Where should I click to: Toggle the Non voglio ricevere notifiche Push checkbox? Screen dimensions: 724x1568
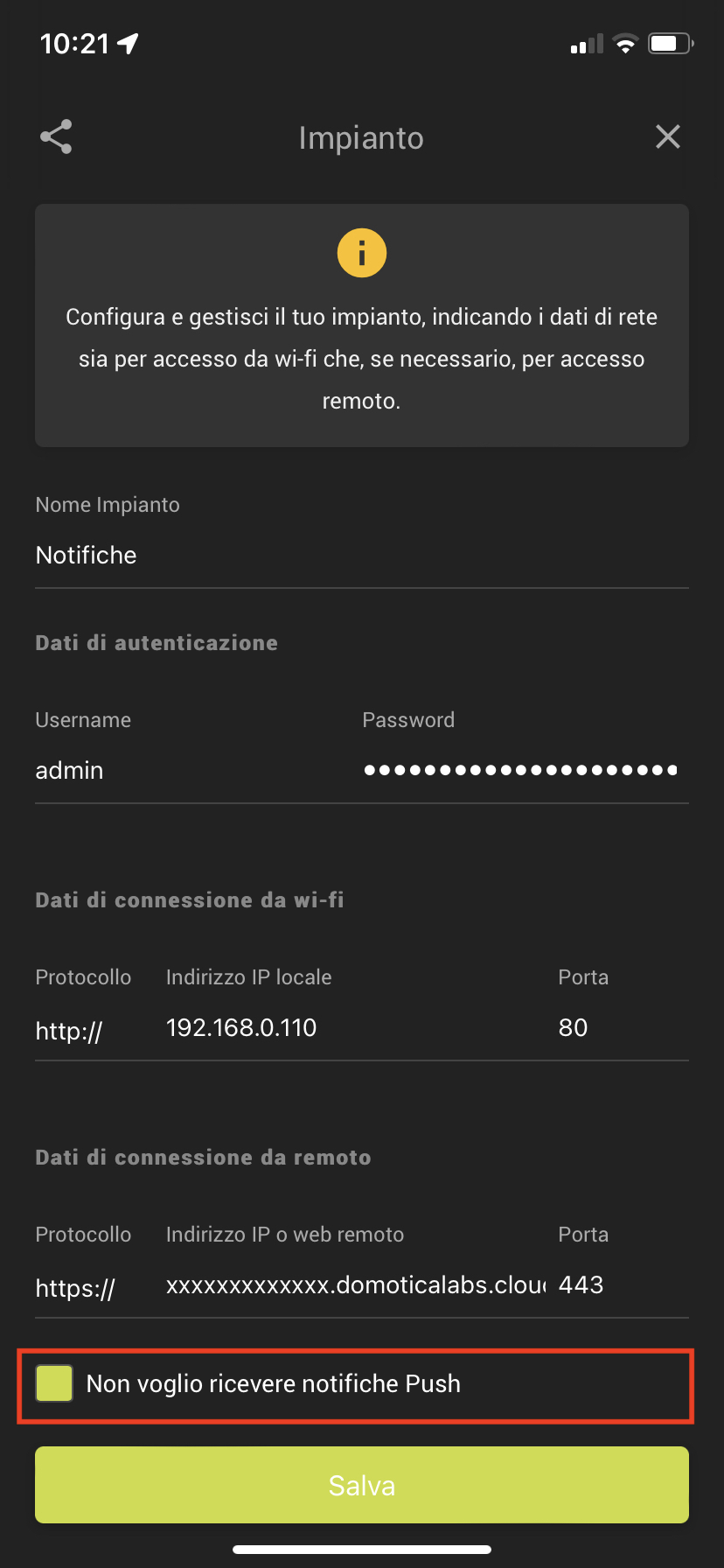(54, 1383)
